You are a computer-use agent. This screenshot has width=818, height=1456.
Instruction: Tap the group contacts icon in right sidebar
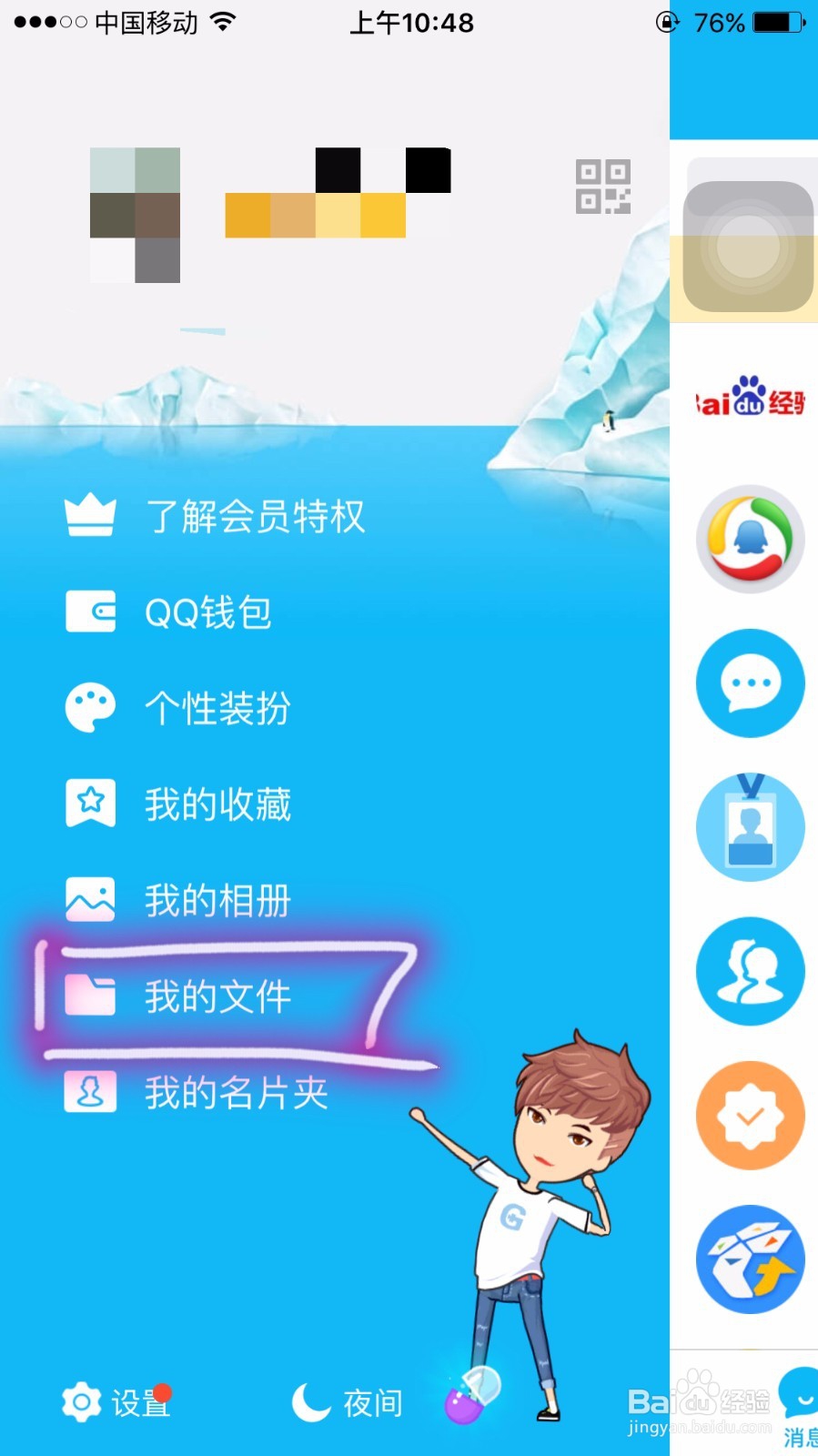[750, 971]
